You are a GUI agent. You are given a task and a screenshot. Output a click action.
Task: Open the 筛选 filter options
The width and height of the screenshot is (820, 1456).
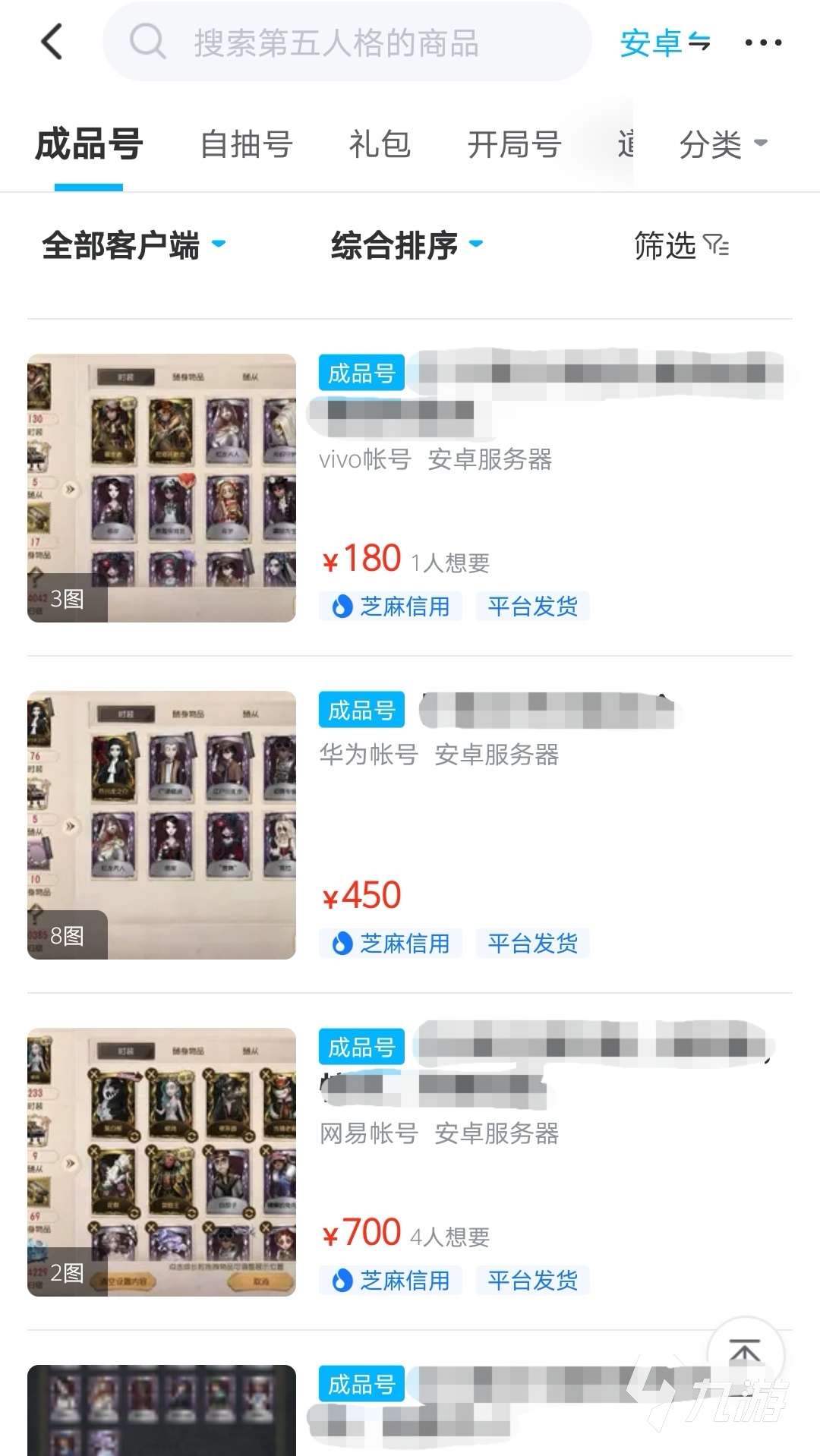click(681, 245)
